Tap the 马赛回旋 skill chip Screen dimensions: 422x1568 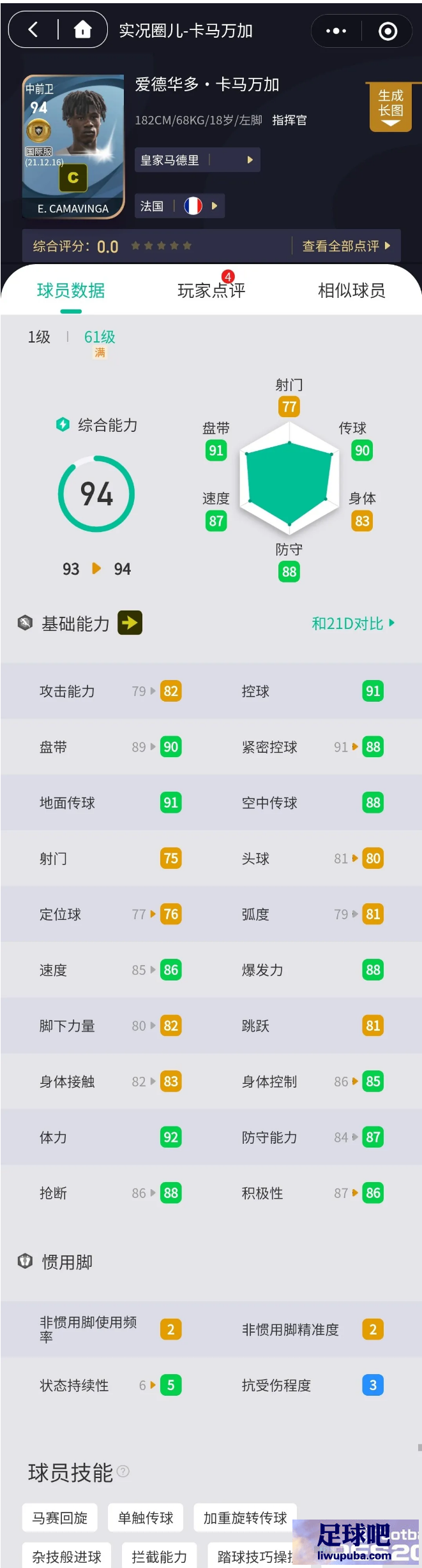tap(60, 1518)
